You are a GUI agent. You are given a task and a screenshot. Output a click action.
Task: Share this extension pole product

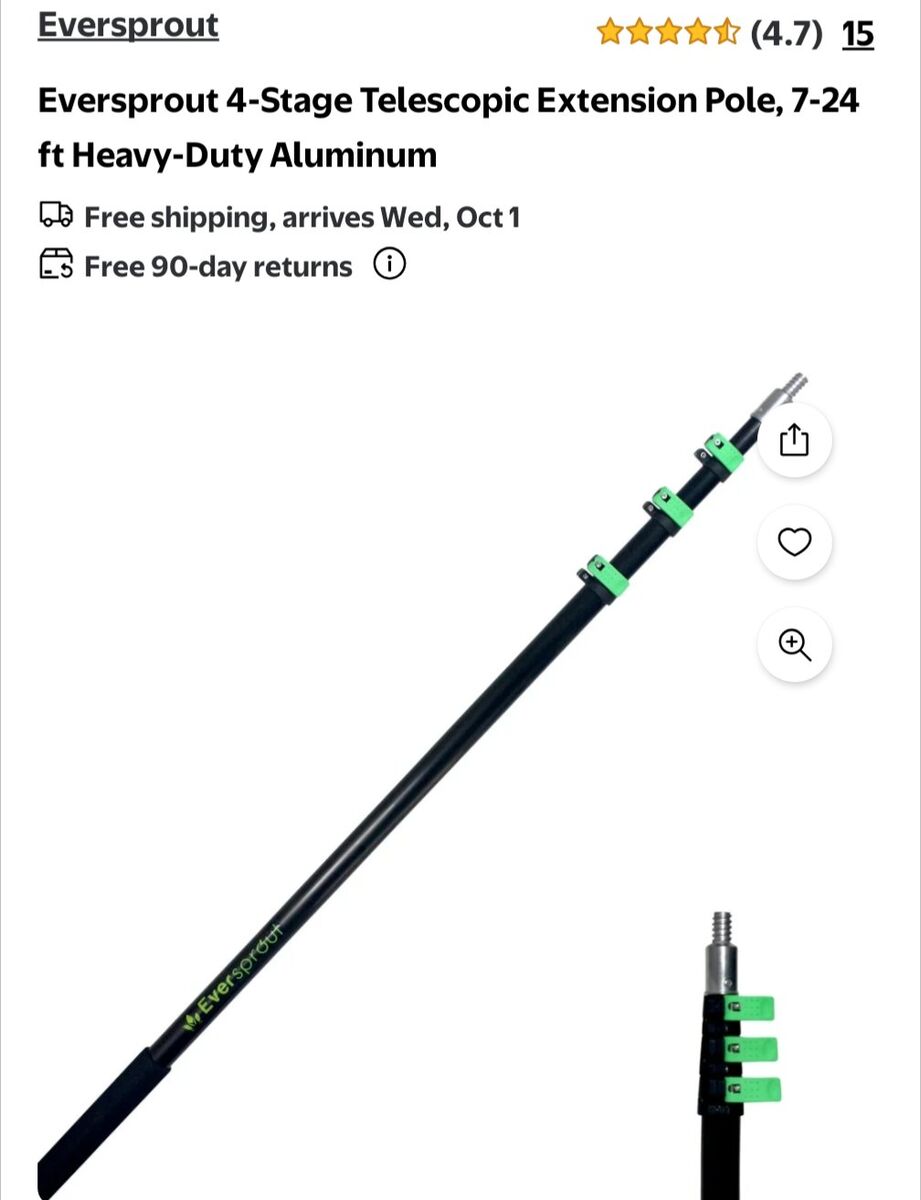(x=794, y=440)
